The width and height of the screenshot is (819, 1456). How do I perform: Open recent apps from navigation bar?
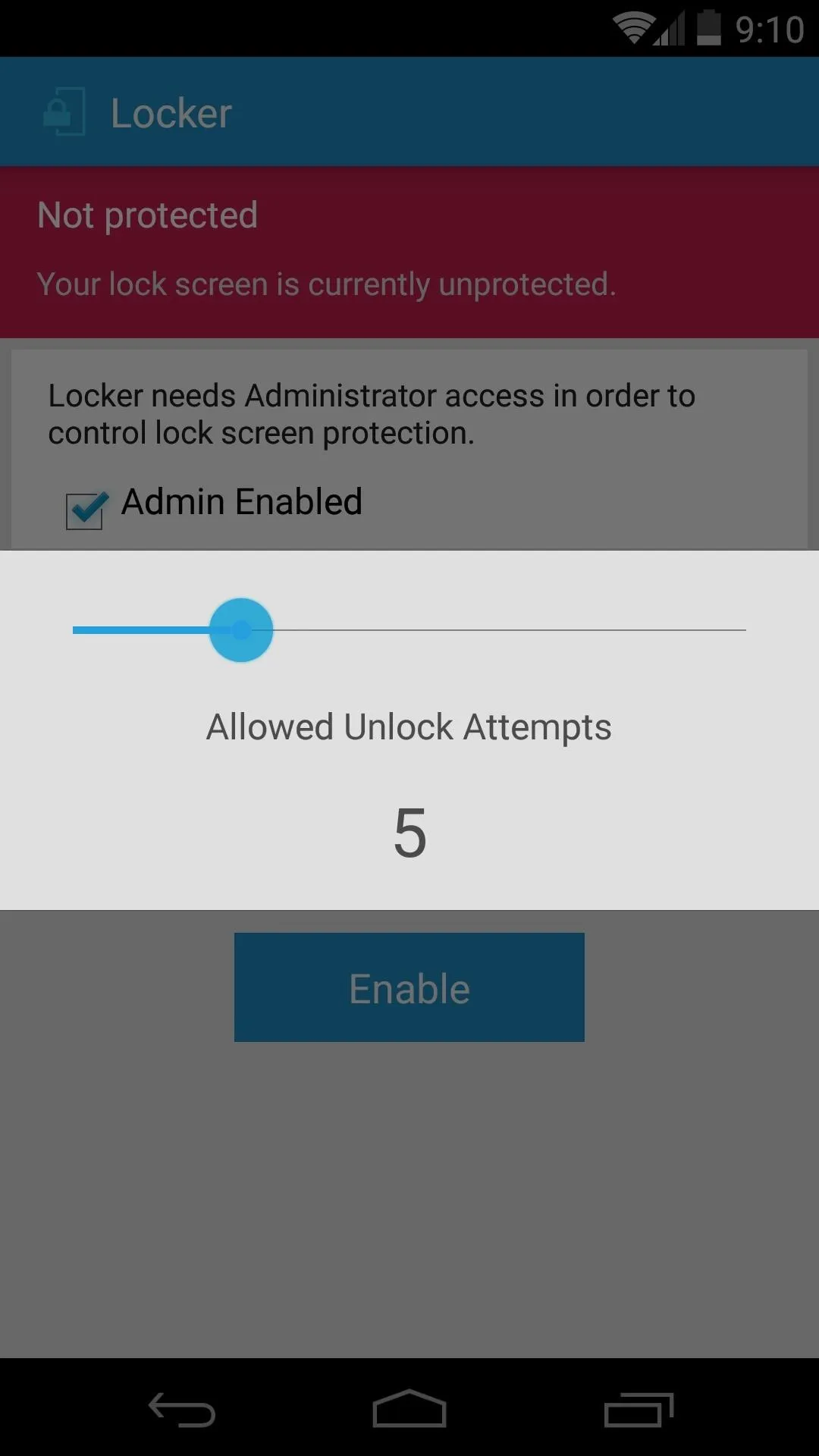pos(639,1409)
